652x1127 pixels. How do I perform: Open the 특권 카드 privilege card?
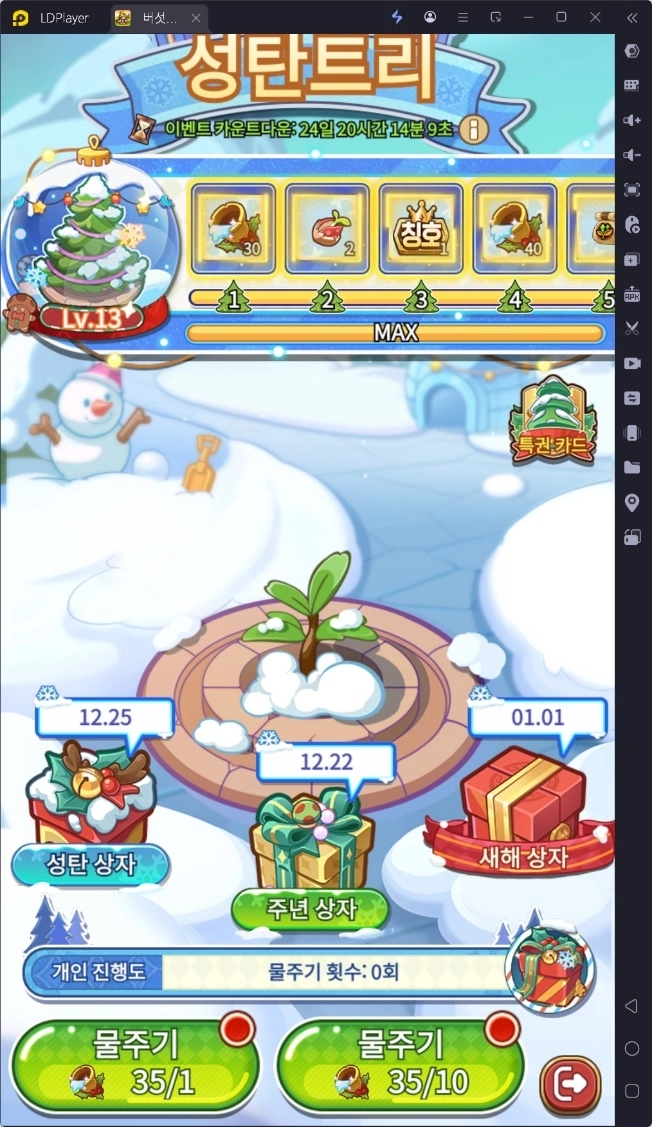tap(552, 422)
